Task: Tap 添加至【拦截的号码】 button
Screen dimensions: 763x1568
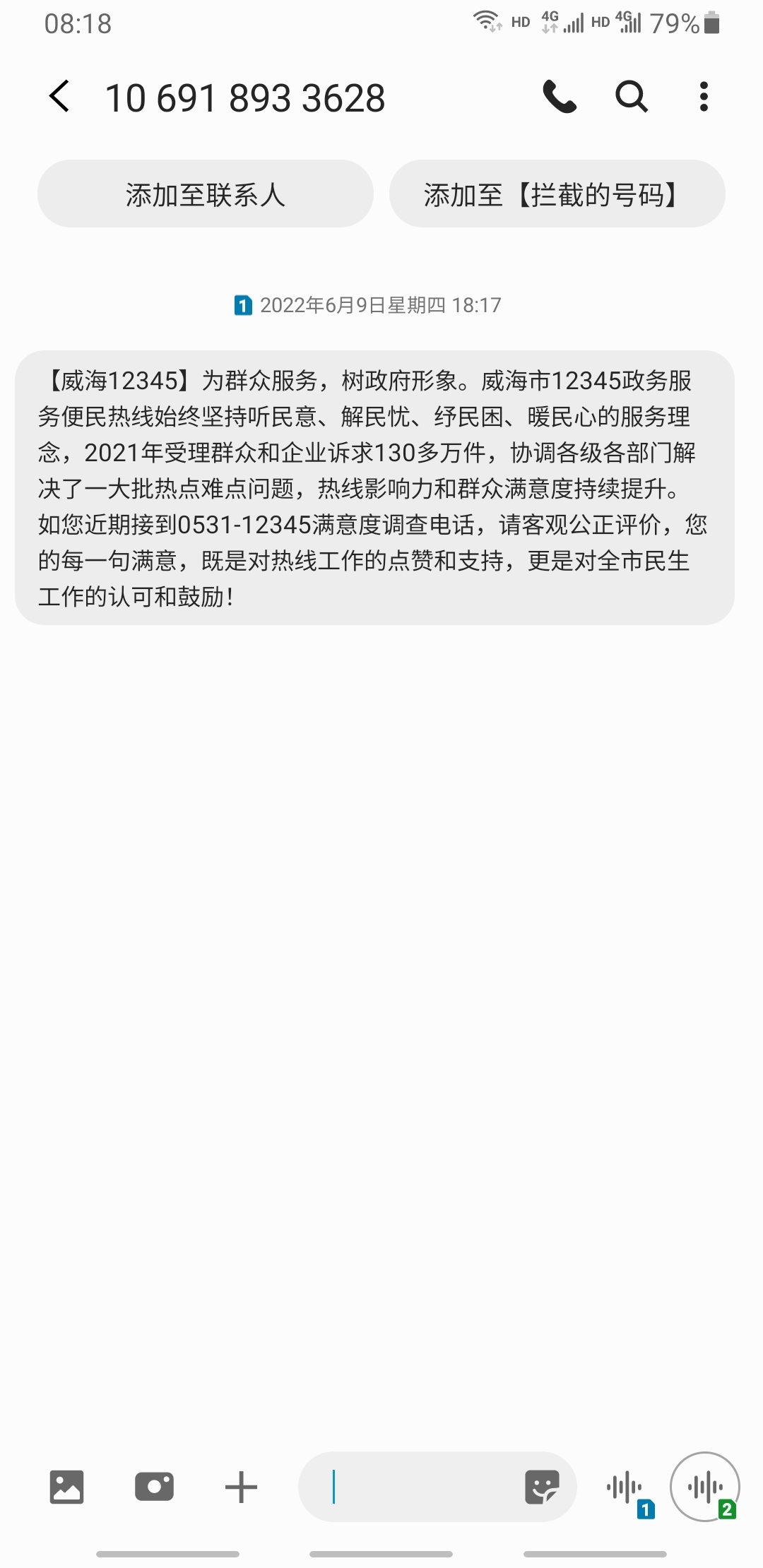Action: [557, 194]
